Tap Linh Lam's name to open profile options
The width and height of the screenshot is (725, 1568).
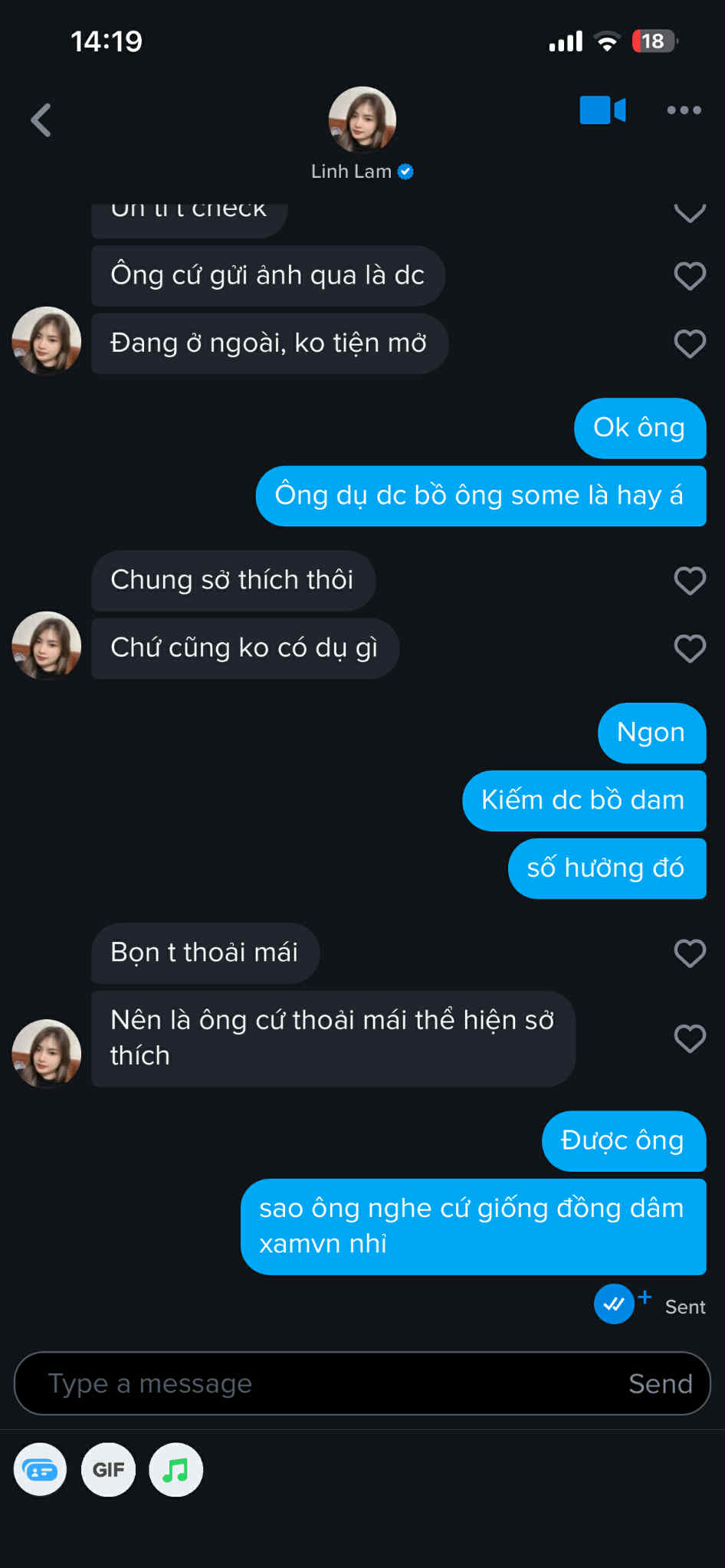[x=352, y=172]
